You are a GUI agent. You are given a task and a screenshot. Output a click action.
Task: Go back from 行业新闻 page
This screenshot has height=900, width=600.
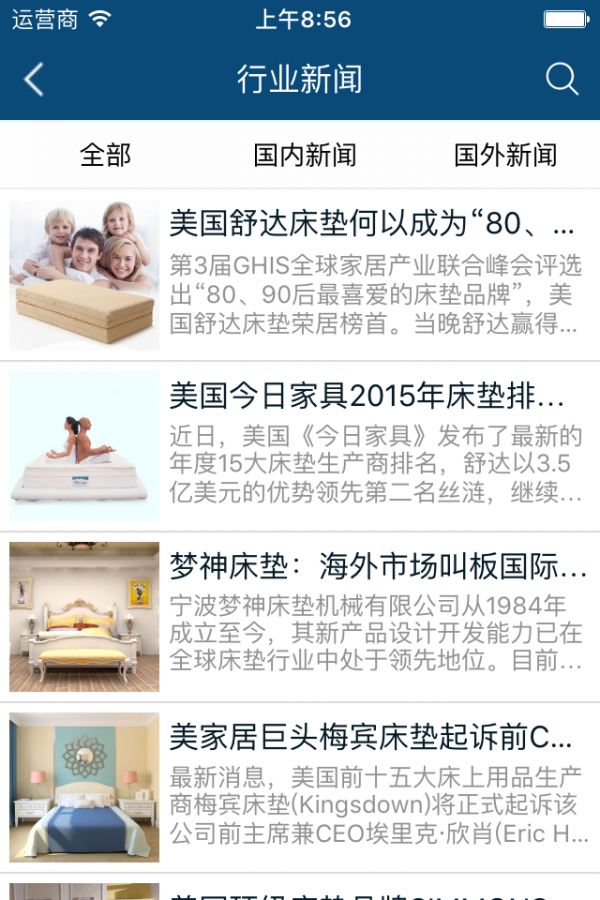pos(34,80)
